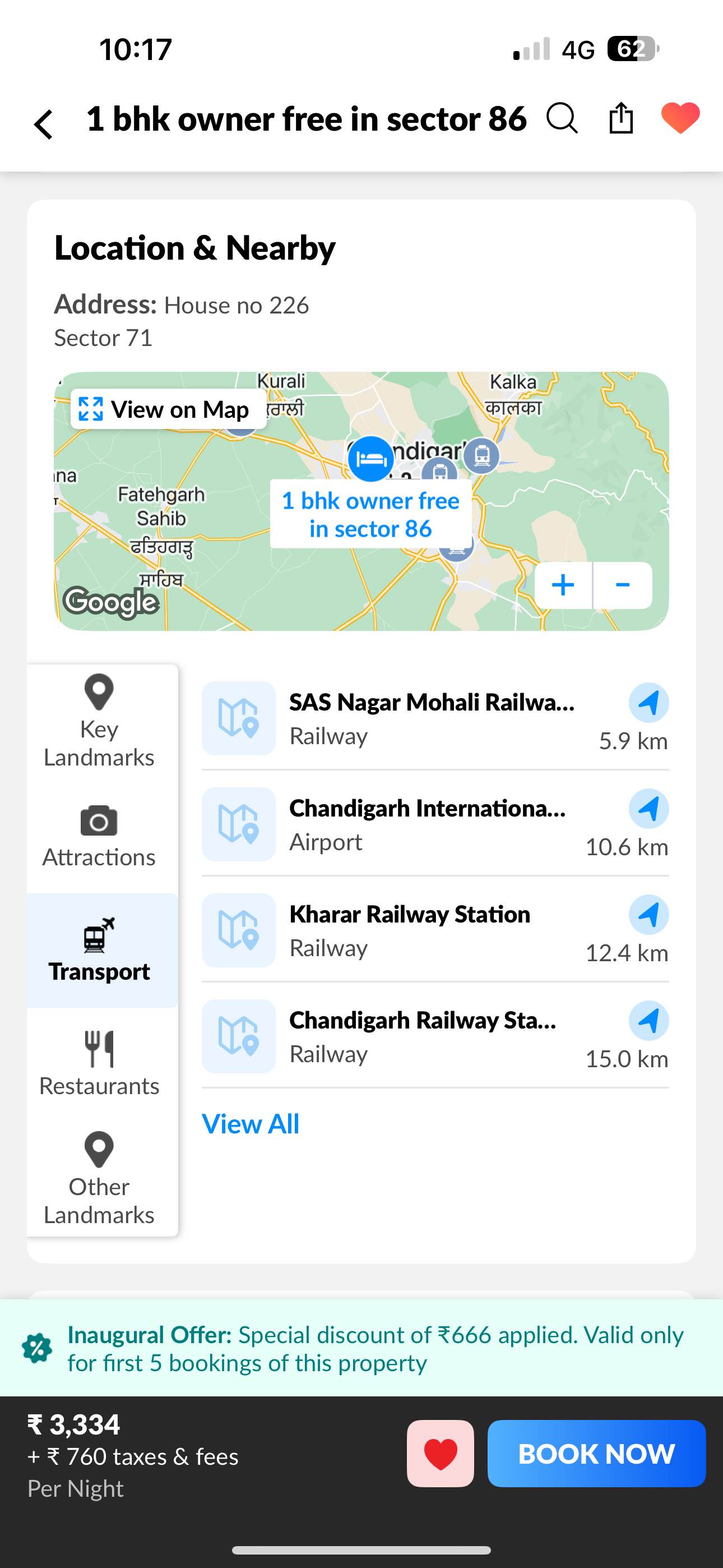This screenshot has height=1568, width=723.
Task: Share this property listing
Action: pos(621,117)
